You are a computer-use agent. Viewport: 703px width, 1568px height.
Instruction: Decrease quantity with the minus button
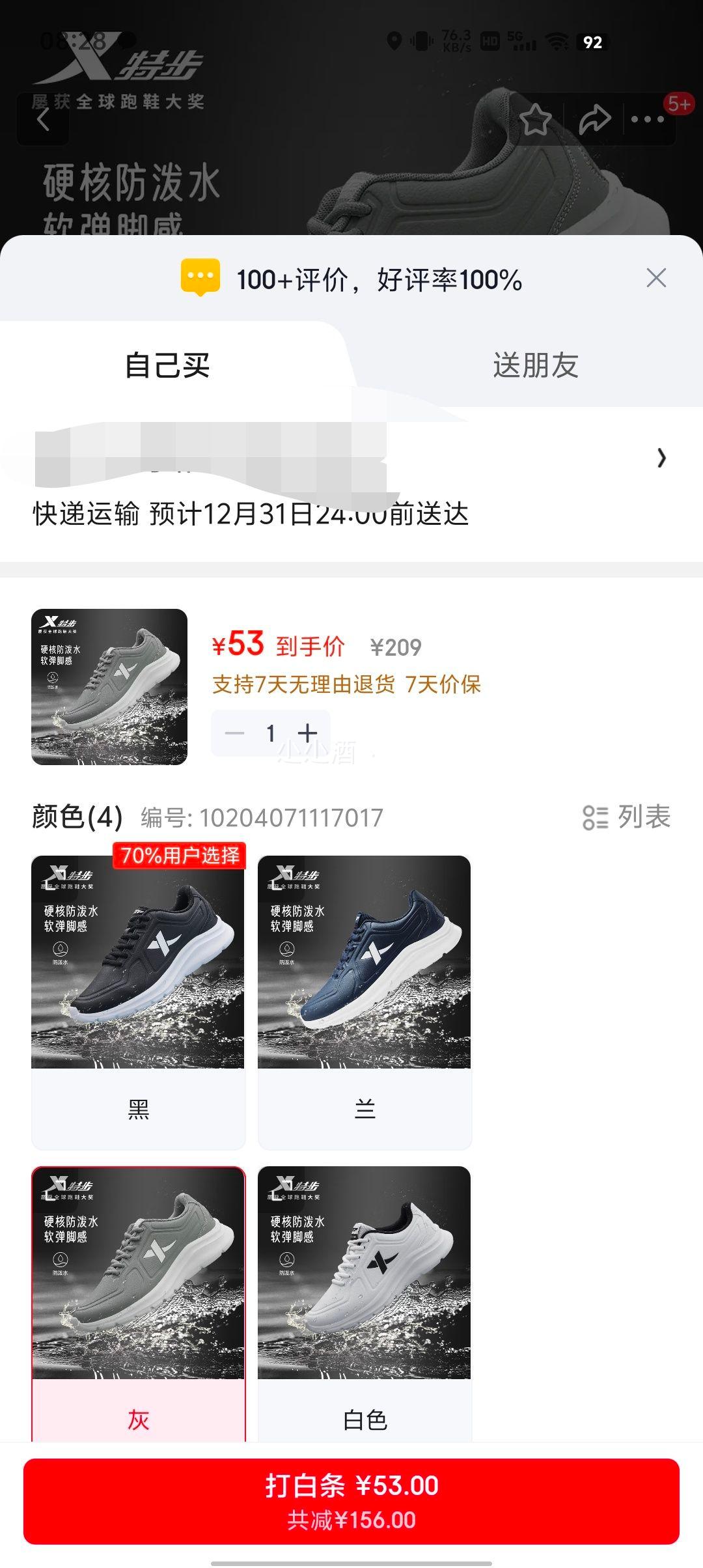pyautogui.click(x=234, y=734)
